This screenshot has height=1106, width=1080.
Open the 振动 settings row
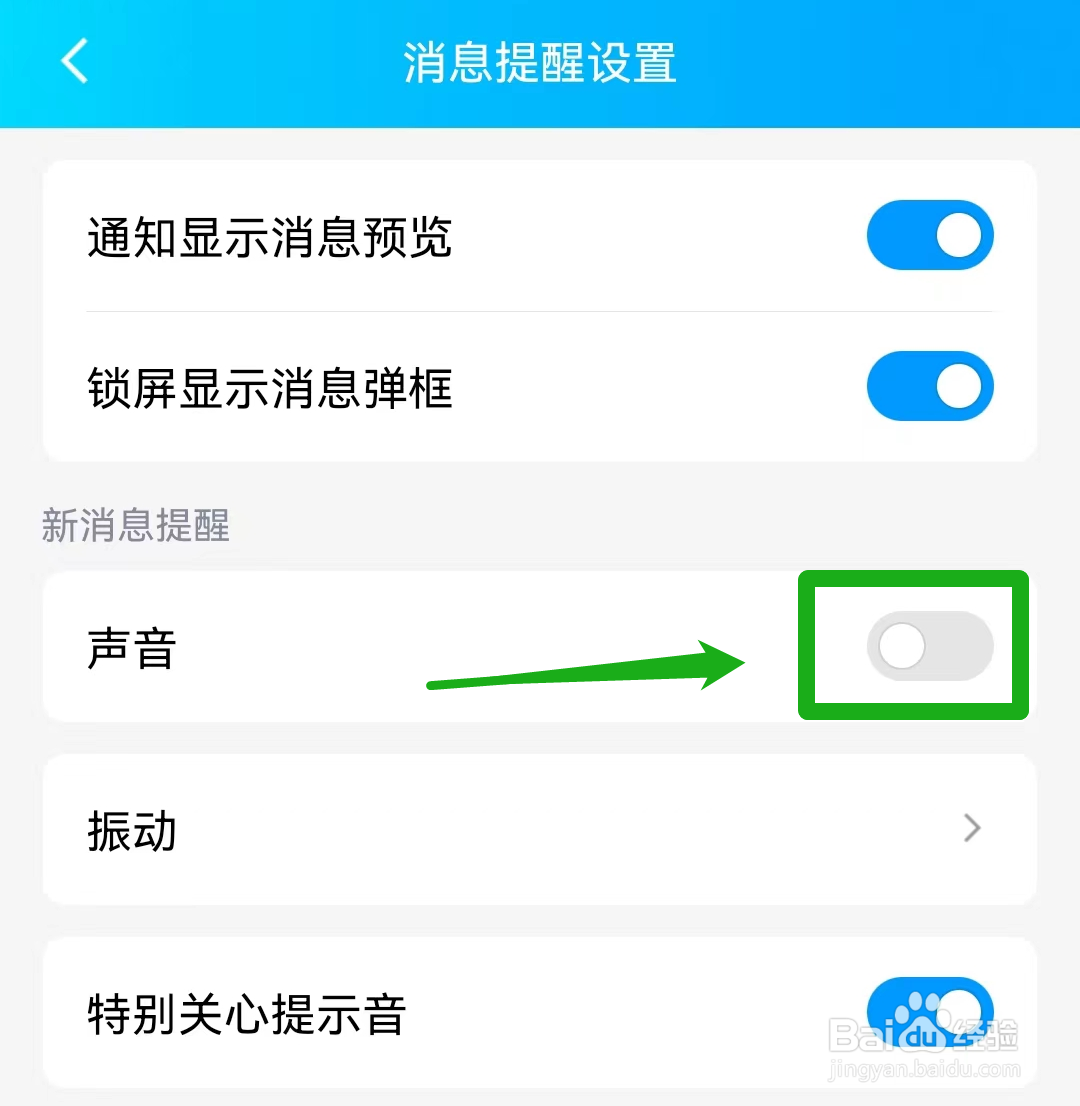[540, 828]
